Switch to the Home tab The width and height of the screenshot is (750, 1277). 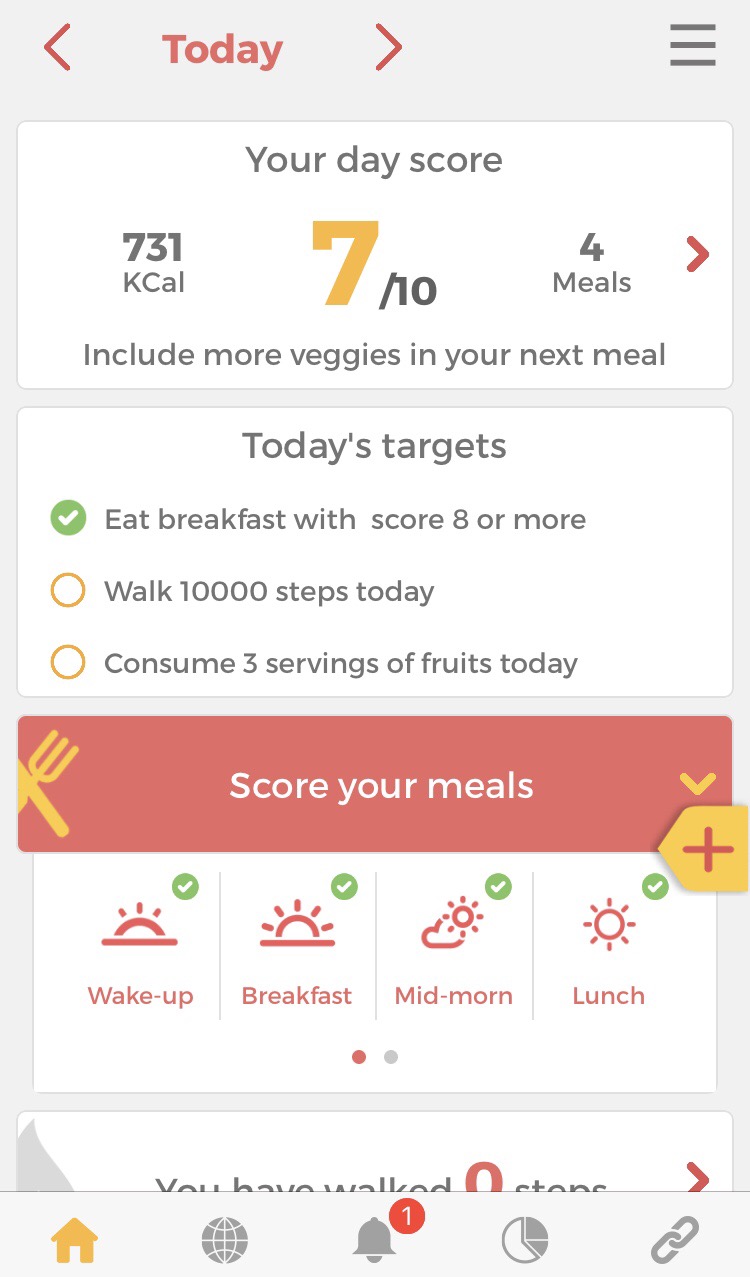[x=75, y=1241]
